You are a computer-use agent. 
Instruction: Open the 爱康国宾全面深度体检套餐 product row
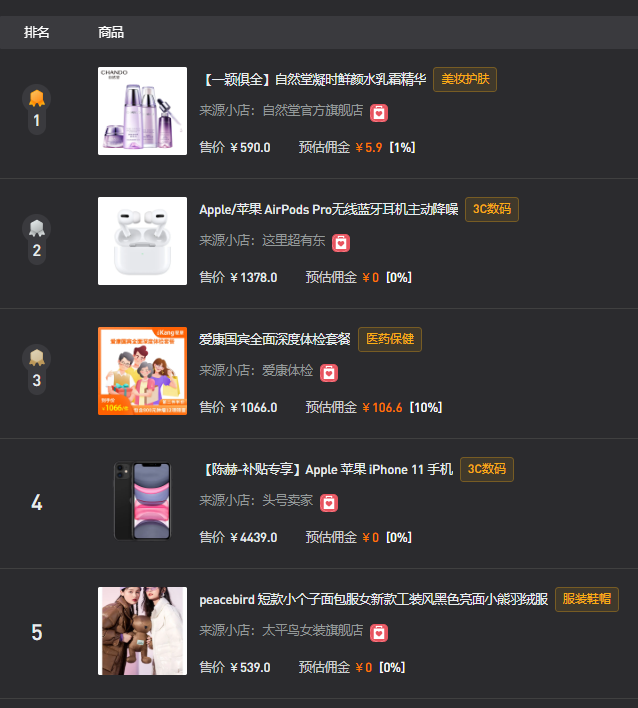point(275,340)
